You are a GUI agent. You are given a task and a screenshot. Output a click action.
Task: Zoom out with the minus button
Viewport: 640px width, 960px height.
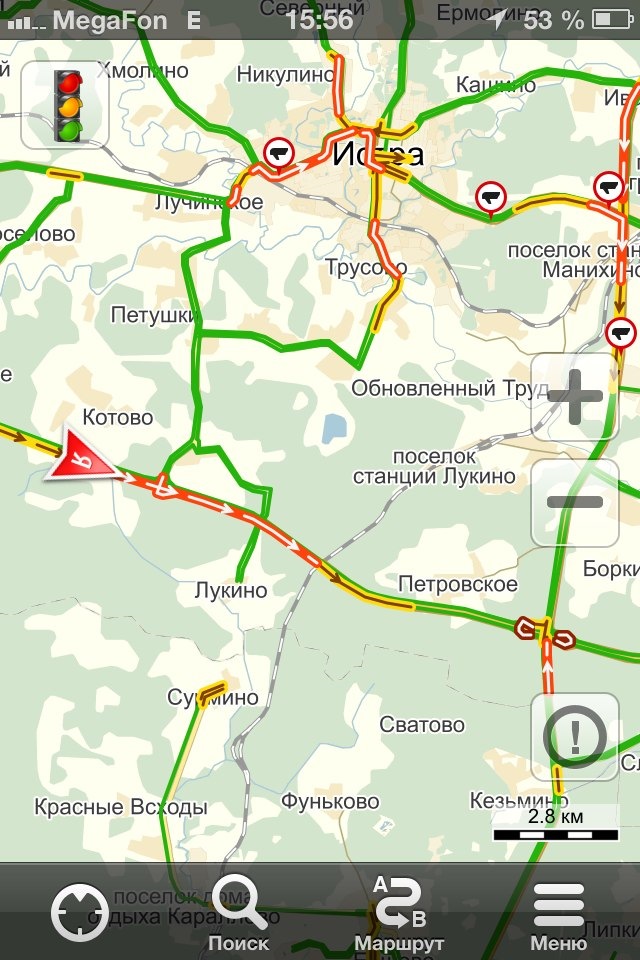point(574,503)
